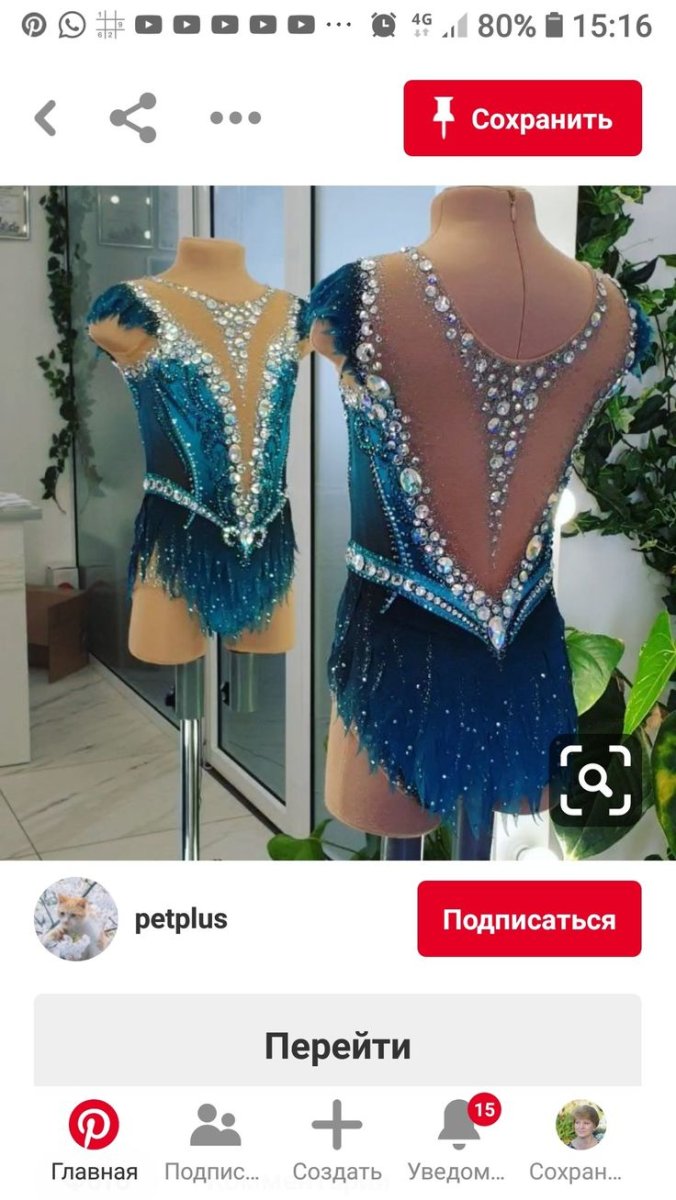Screen dimensions: 676x1200
Task: Start visual search on the pin image
Action: (595, 779)
